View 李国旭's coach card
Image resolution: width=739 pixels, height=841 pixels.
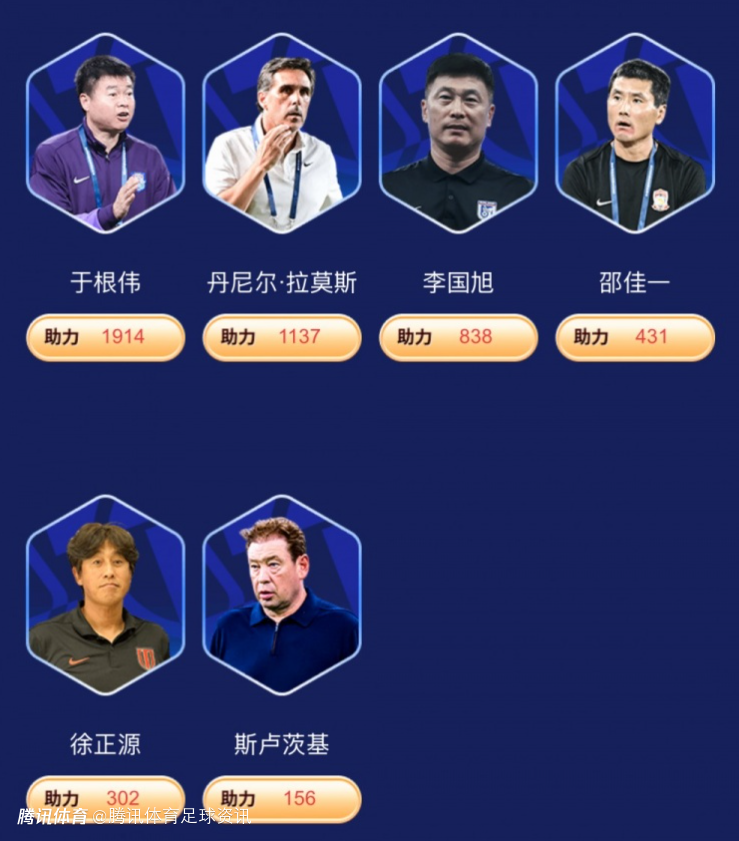[458, 133]
